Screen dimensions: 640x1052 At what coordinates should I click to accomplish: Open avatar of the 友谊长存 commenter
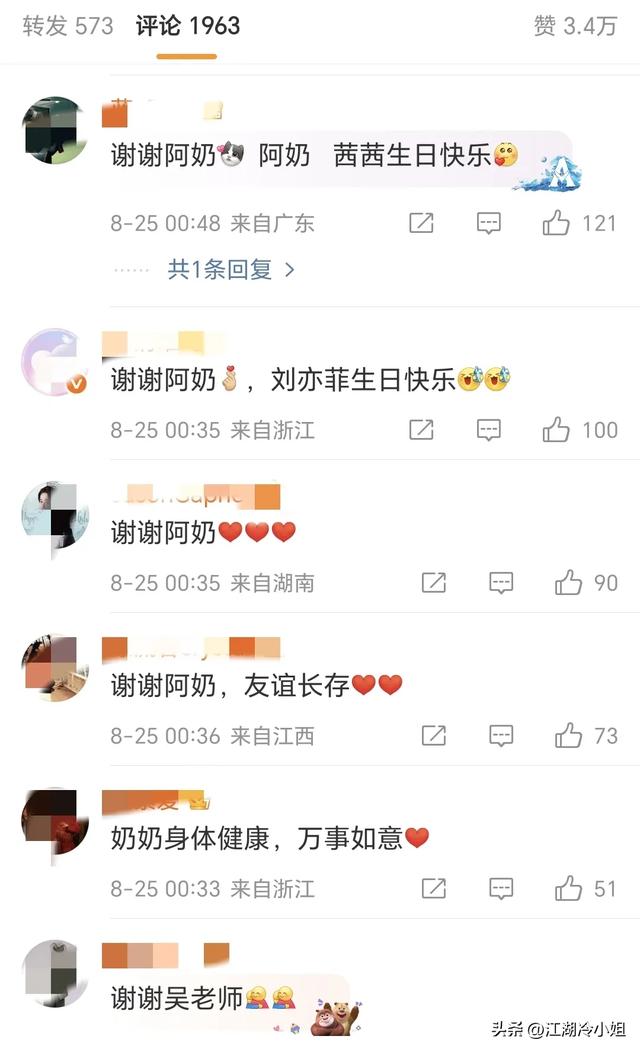(55, 667)
